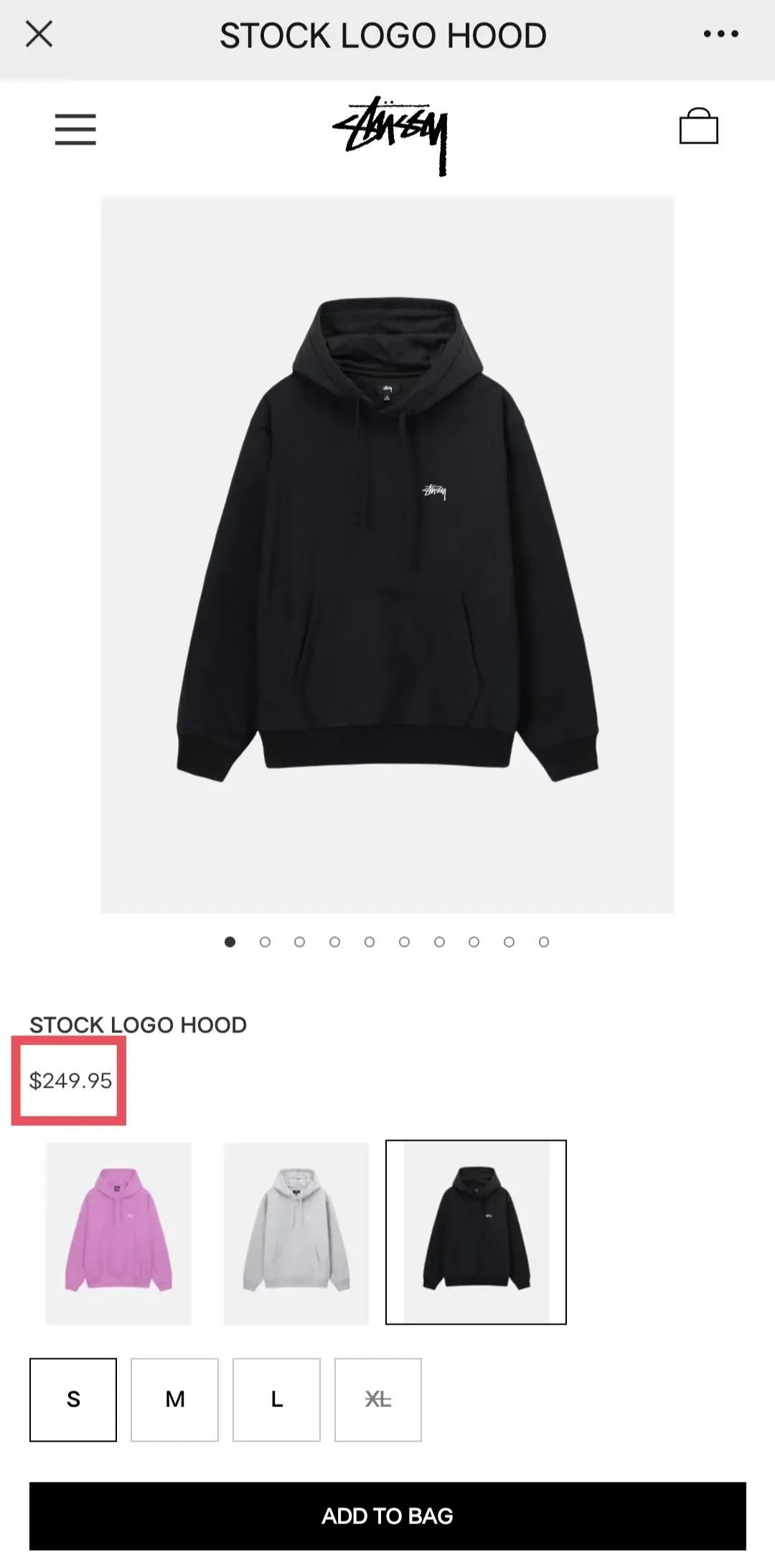Jump to the second image indicator dot
This screenshot has height=1568, width=775.
265,942
